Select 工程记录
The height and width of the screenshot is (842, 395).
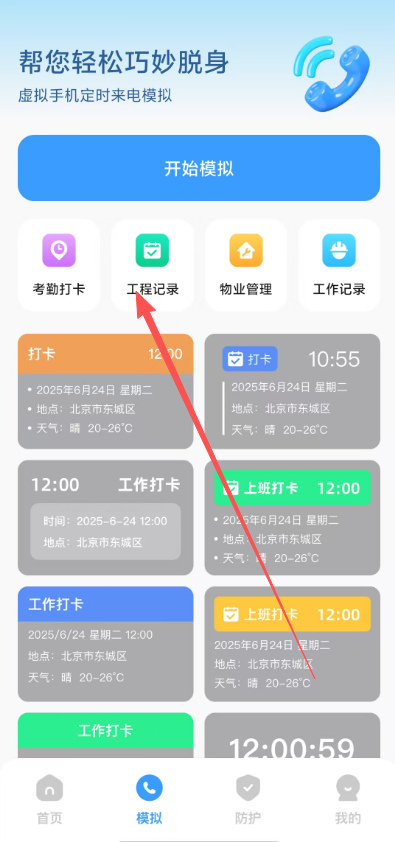[x=152, y=265]
